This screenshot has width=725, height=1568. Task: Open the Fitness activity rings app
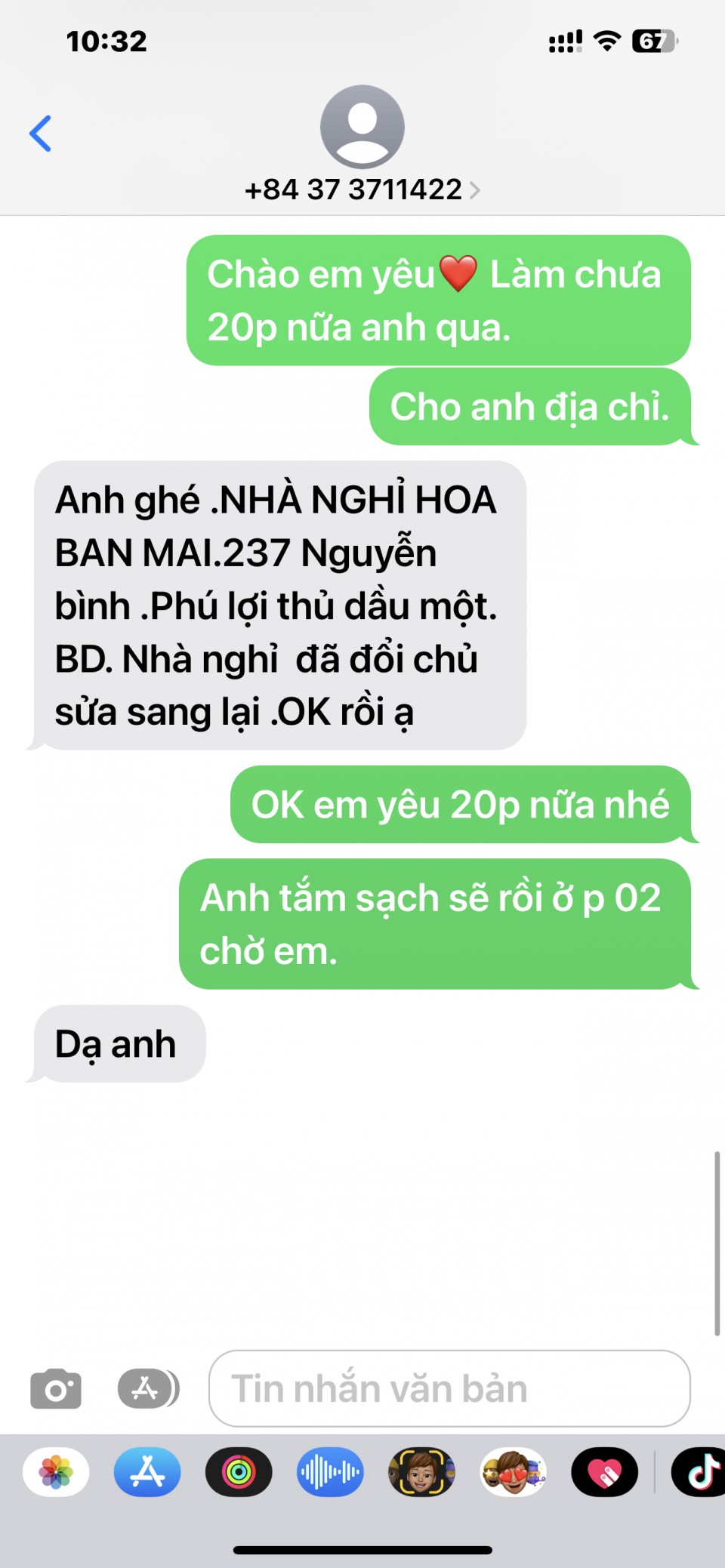click(x=239, y=1472)
